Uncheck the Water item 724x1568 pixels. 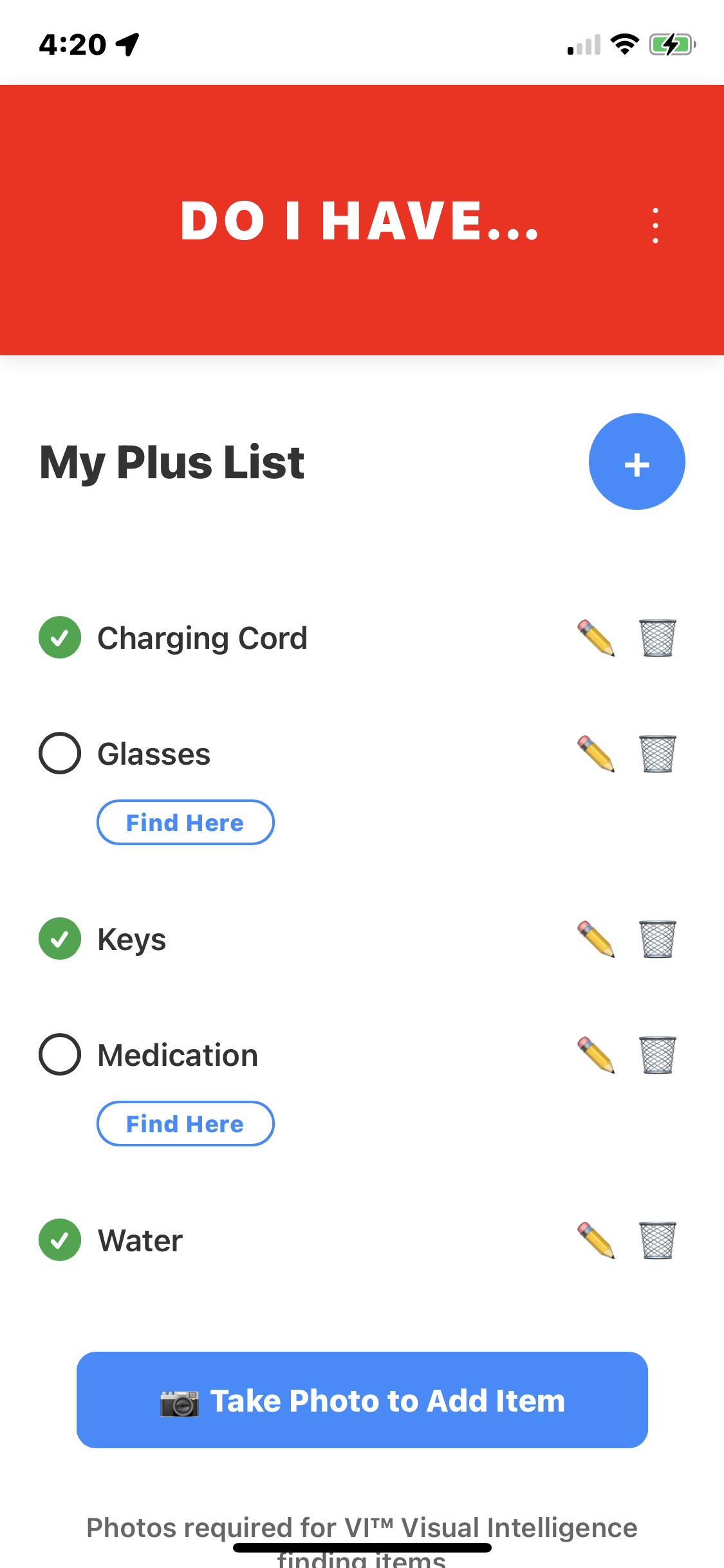(59, 1239)
